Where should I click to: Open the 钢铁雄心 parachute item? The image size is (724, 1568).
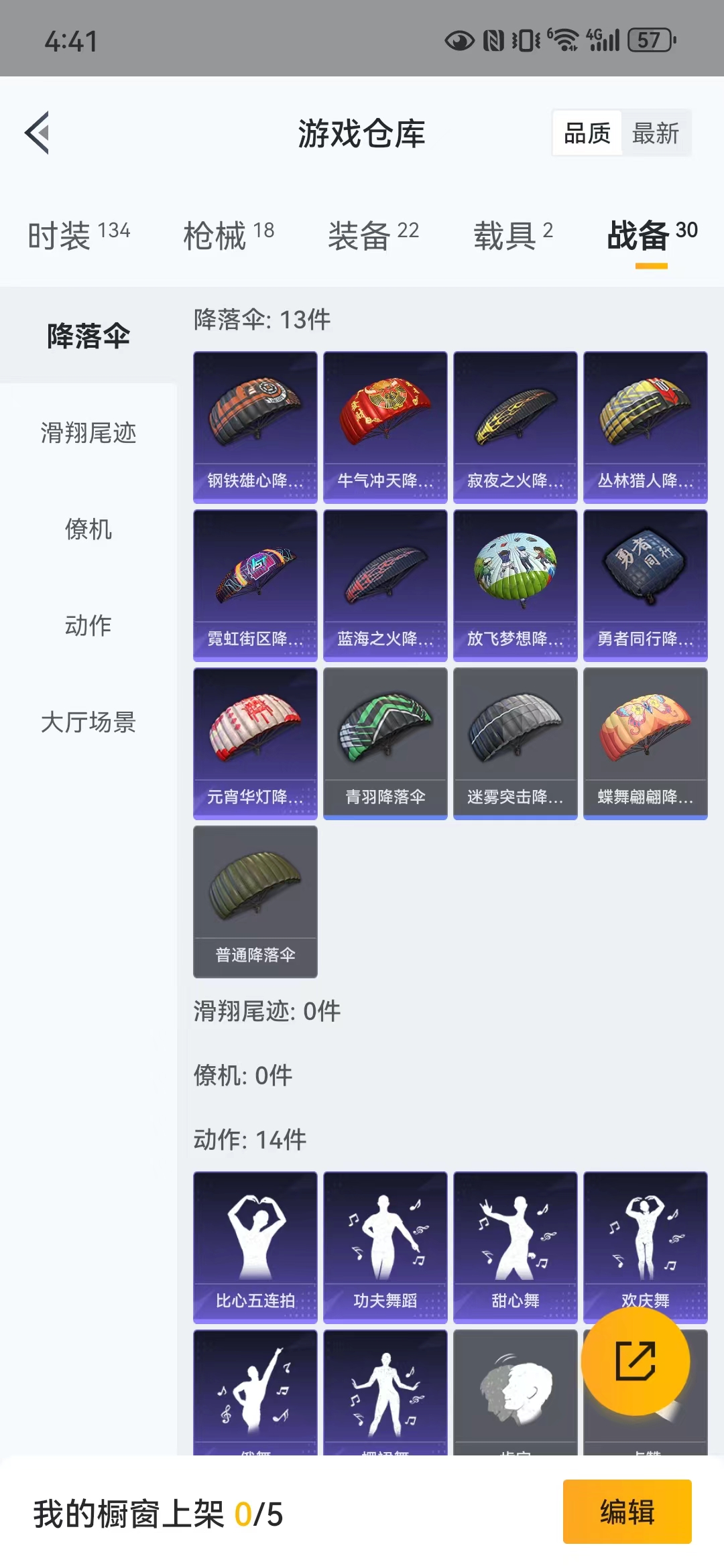coord(255,428)
